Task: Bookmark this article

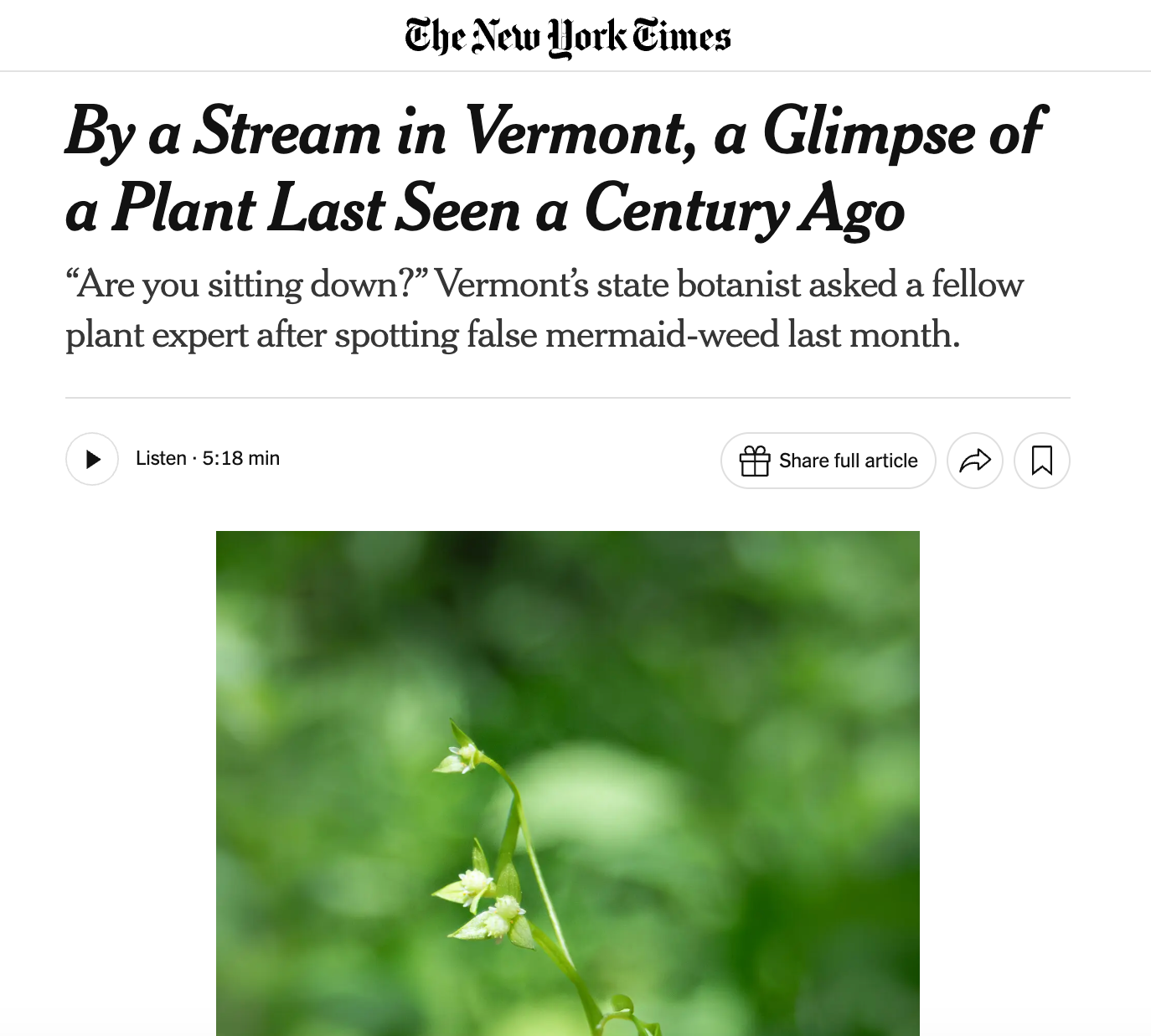Action: click(1042, 461)
